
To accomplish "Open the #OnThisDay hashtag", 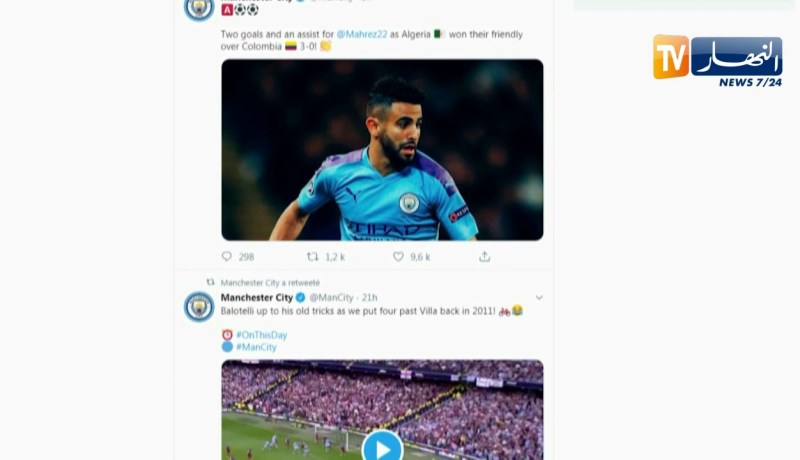I will [261, 334].
